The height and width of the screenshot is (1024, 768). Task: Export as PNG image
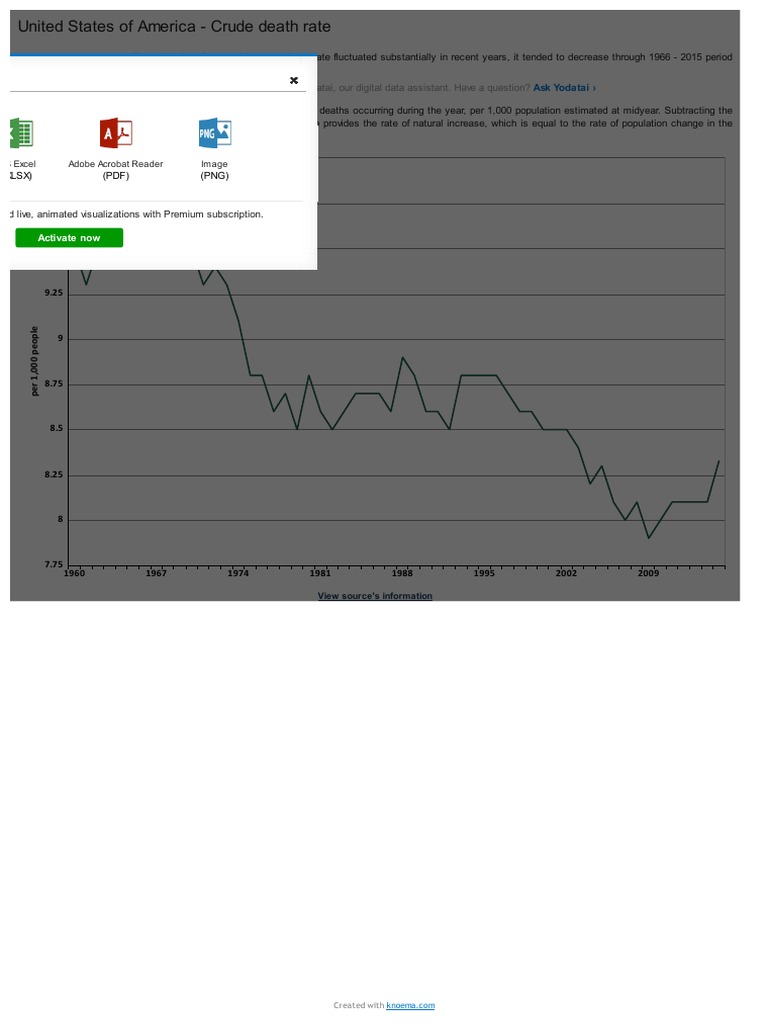(215, 148)
